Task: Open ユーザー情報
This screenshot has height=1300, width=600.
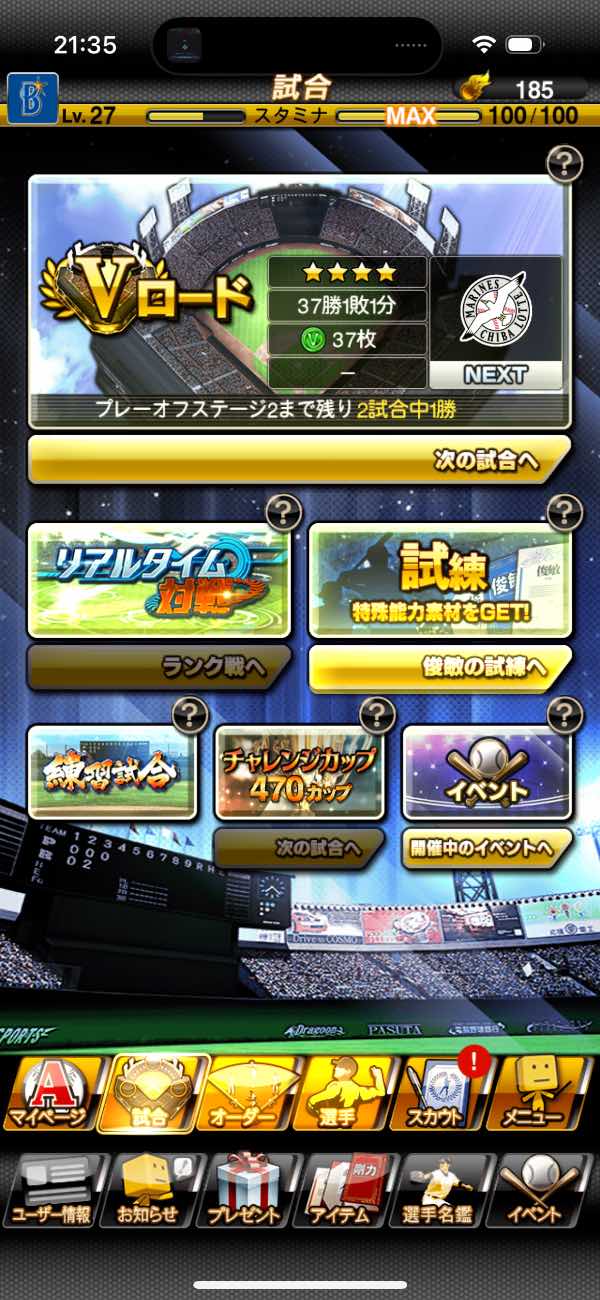Action: coord(52,1191)
